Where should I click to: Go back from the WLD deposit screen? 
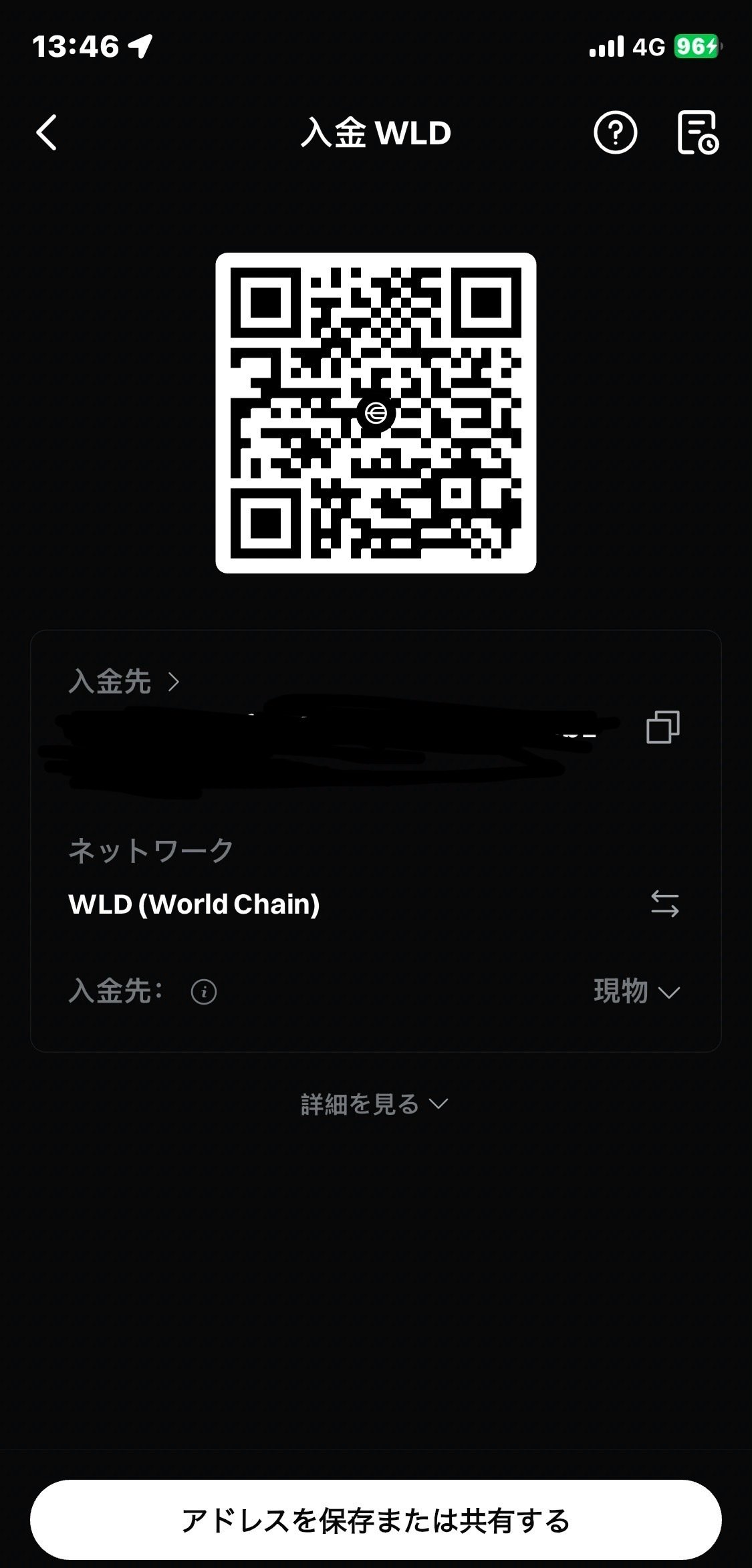tap(46, 132)
